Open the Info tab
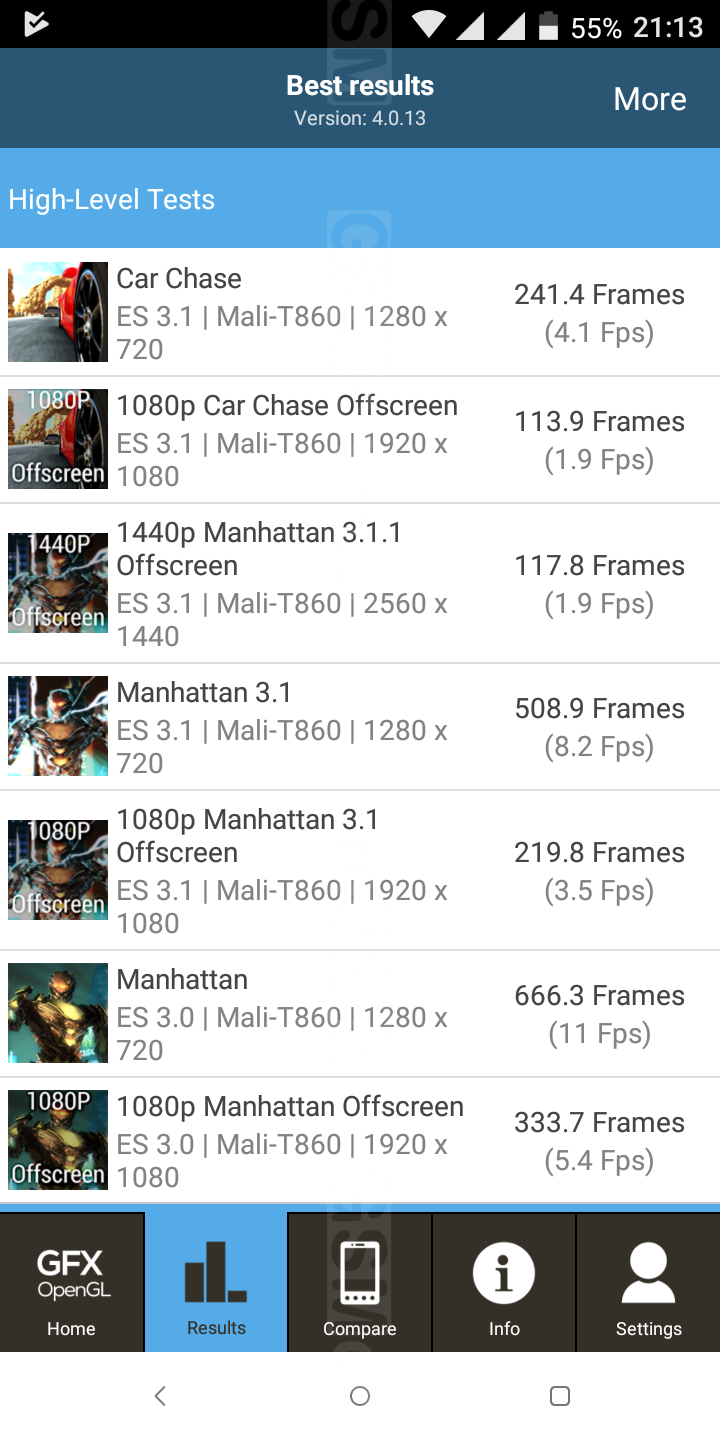The height and width of the screenshot is (1440, 720). pos(504,1283)
